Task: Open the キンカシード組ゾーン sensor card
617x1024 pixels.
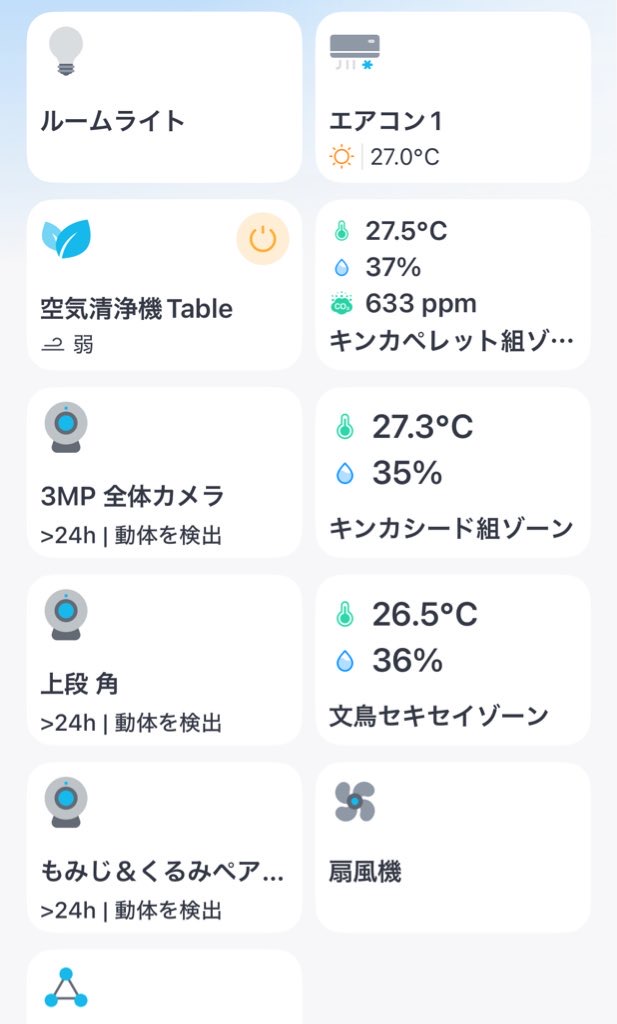Action: point(453,472)
